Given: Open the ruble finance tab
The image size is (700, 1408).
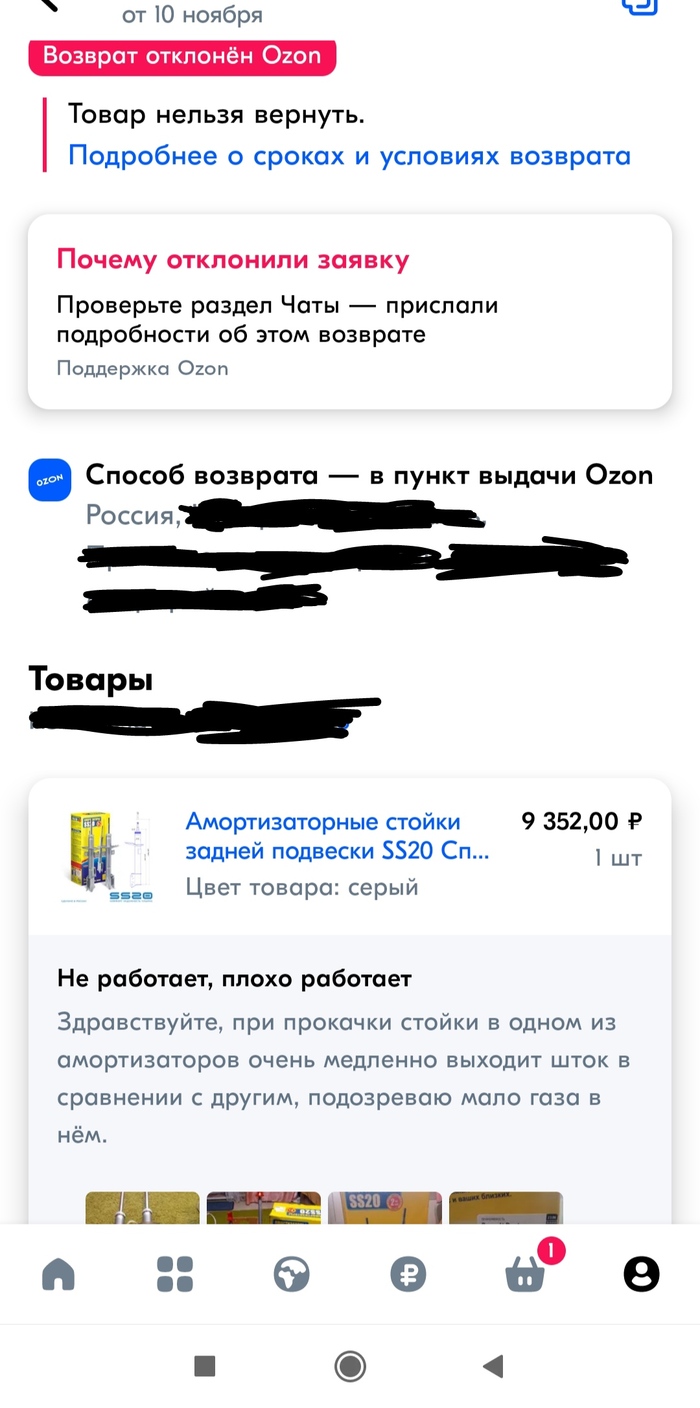Looking at the screenshot, I should [408, 1274].
